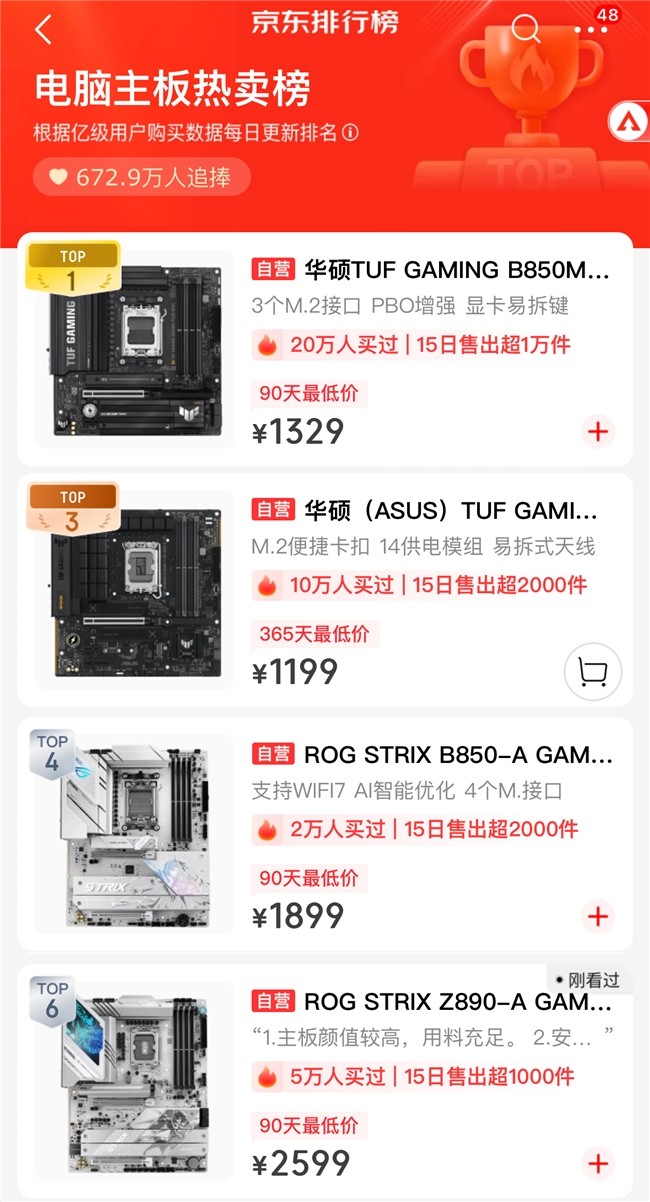Viewport: 650px width, 1202px height.
Task: Add the ¥1329 motherboard to cart
Action: (x=598, y=432)
